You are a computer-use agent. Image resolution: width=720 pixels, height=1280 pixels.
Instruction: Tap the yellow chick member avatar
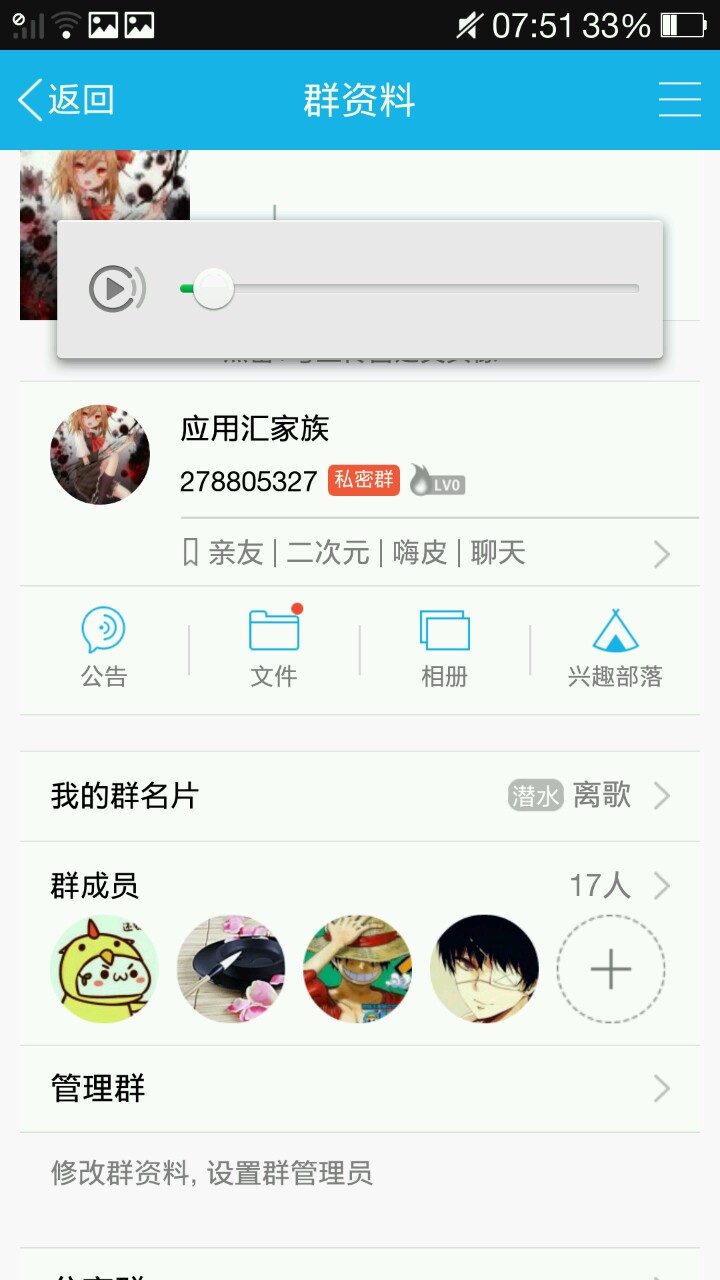[x=104, y=969]
